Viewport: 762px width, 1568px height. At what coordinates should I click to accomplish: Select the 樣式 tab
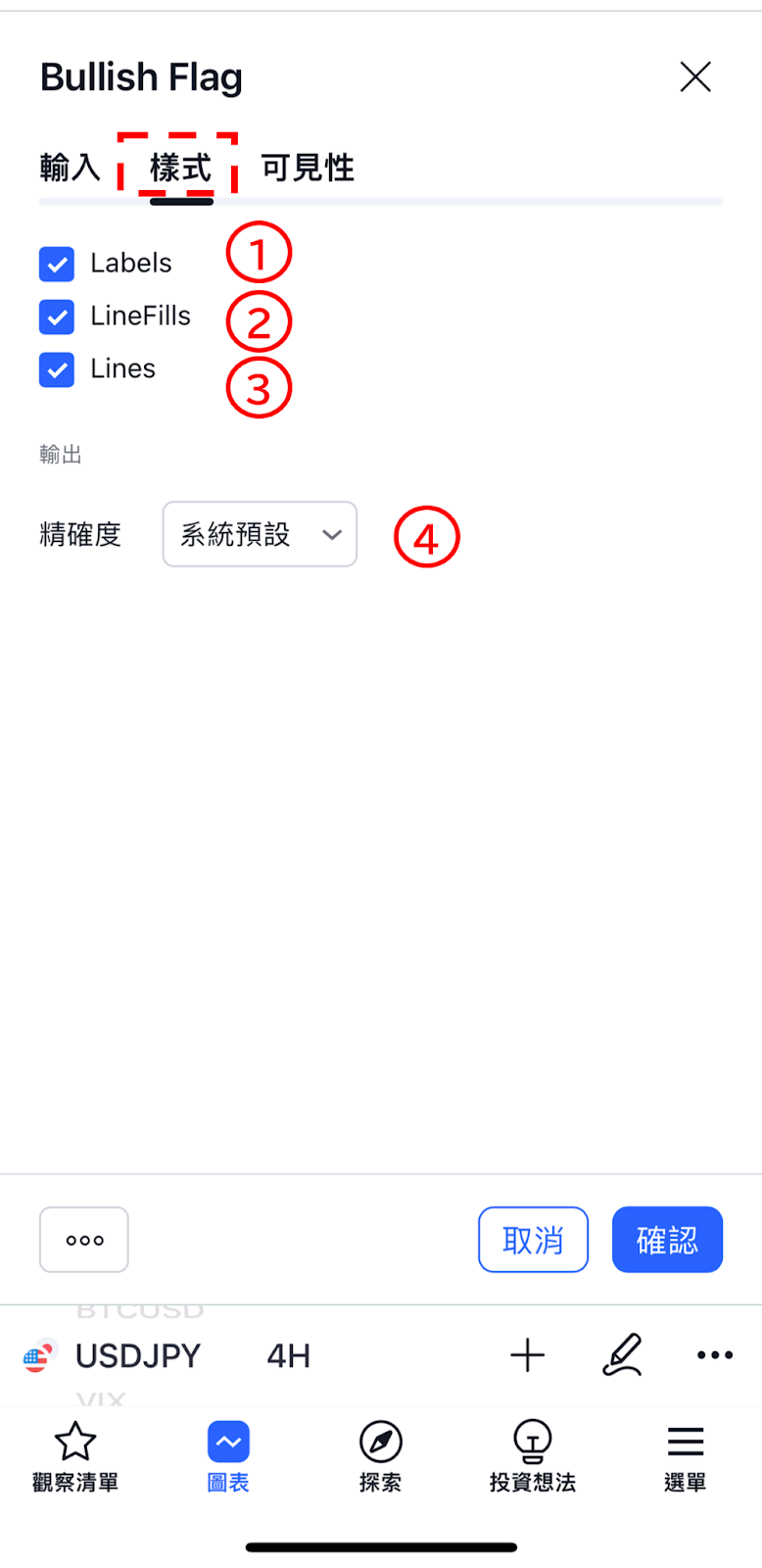tap(180, 168)
